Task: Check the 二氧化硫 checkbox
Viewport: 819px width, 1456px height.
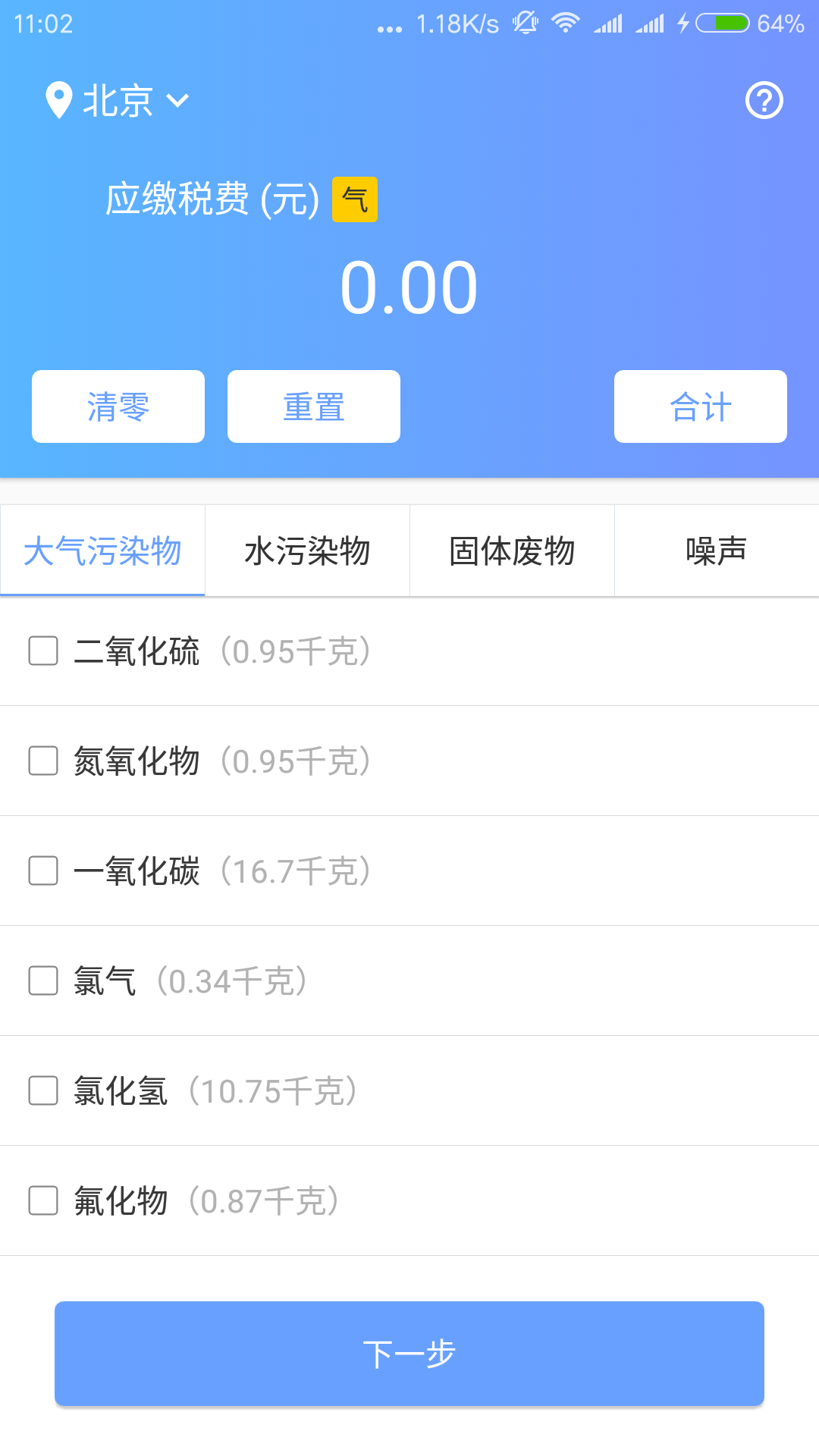Action: point(43,651)
